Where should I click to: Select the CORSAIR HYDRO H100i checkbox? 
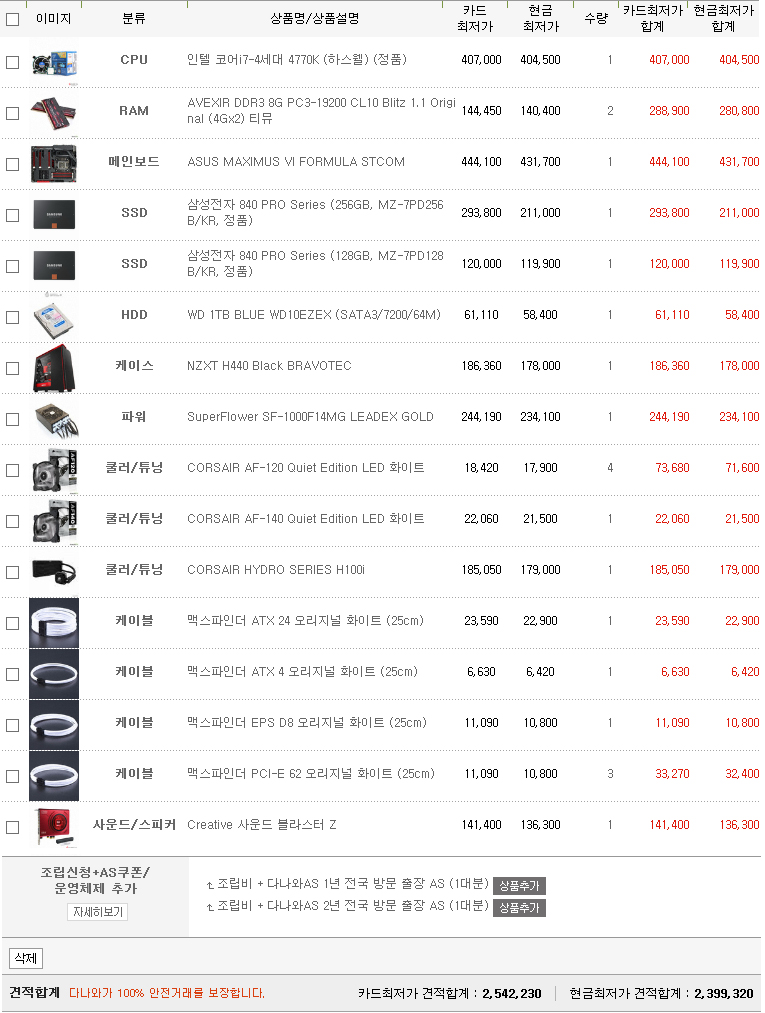coord(12,572)
